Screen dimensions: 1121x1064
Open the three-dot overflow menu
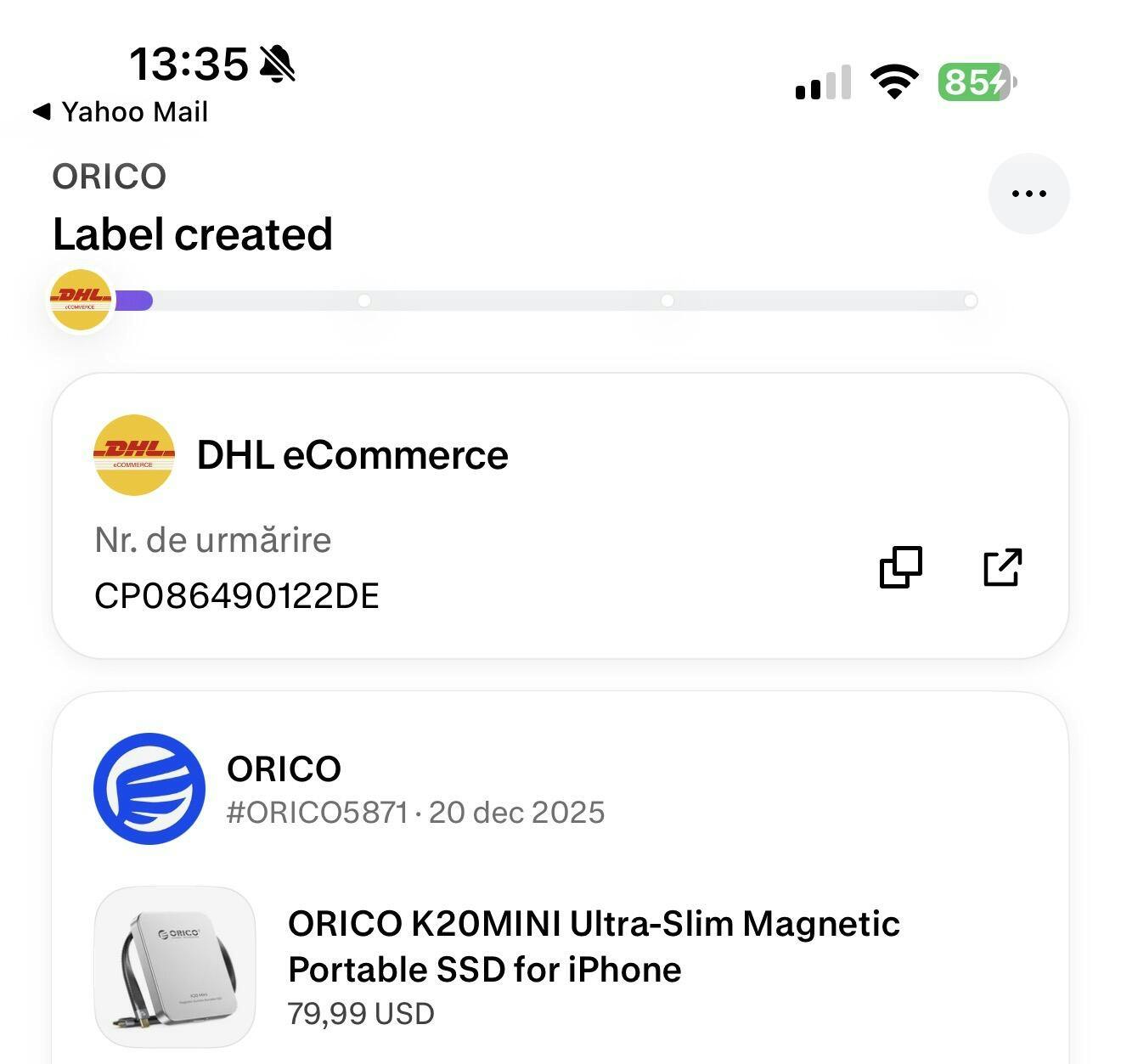pos(1028,194)
